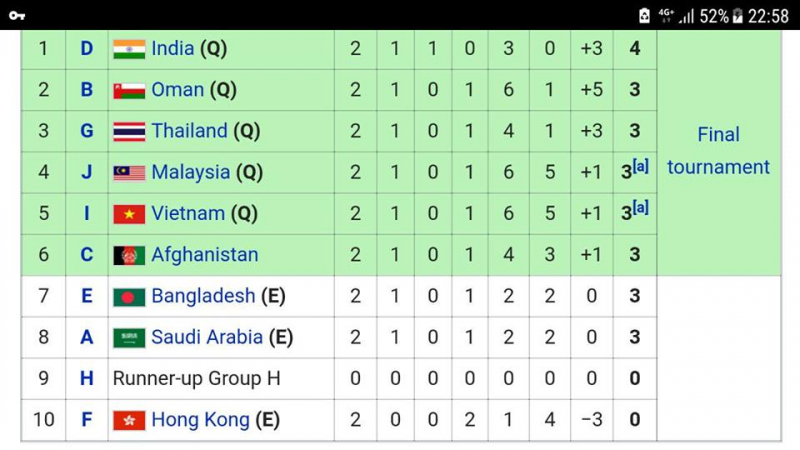Open Group D link in India row

tap(87, 48)
